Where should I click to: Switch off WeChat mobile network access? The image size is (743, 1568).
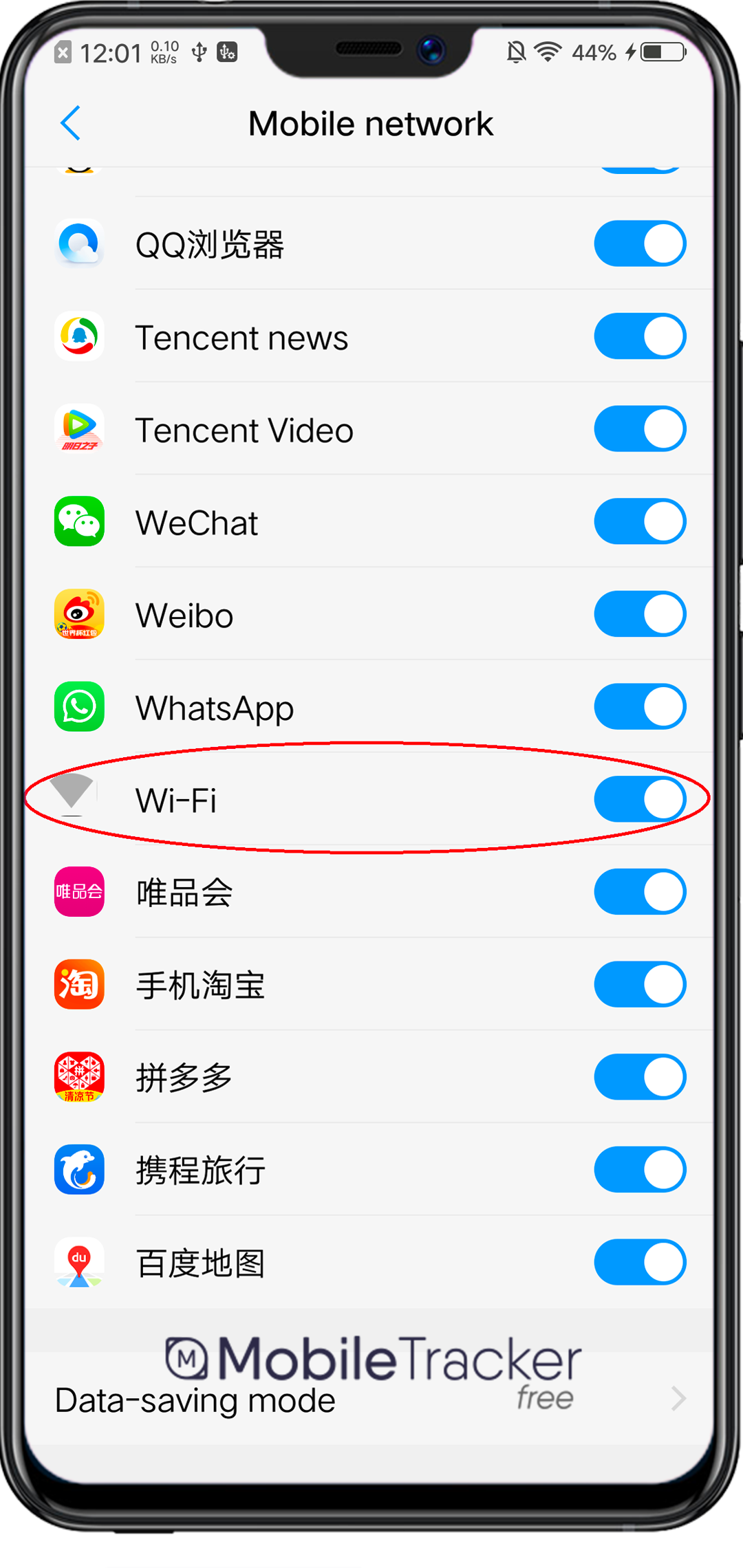pos(640,522)
